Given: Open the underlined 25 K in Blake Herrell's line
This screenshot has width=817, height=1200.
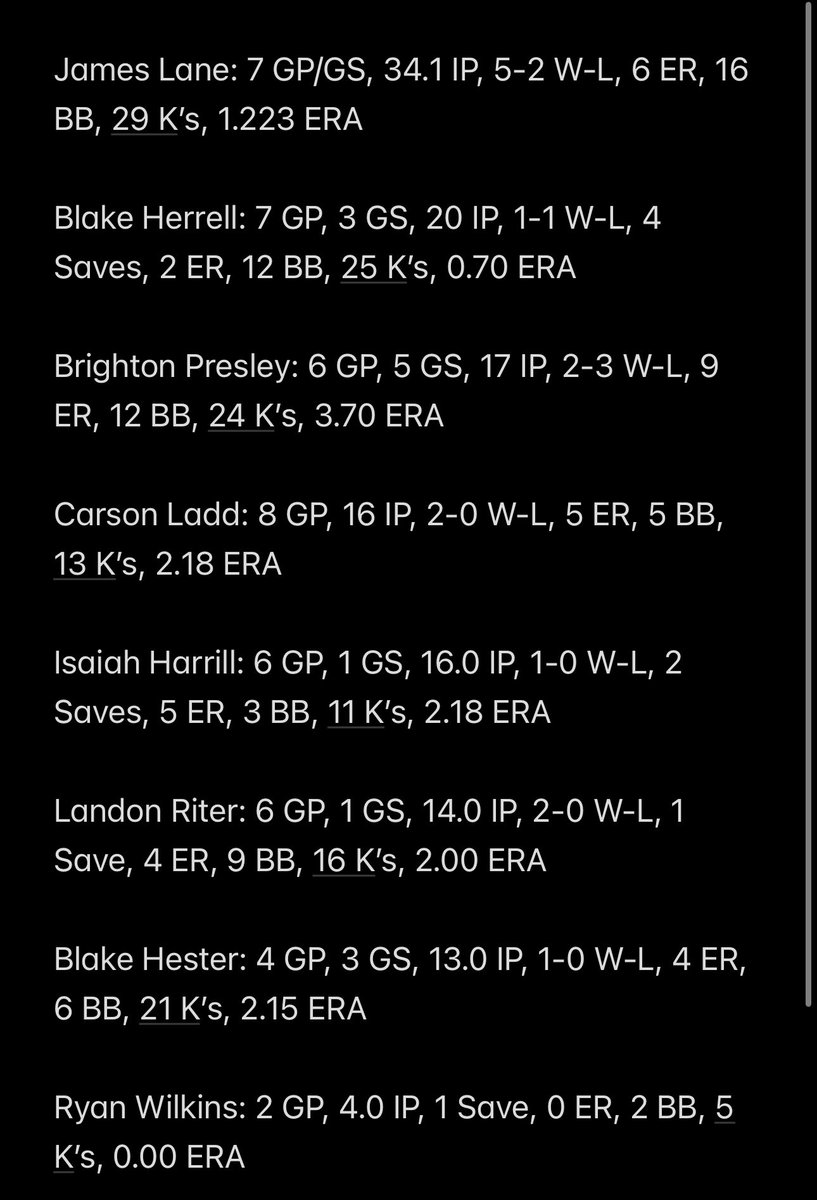Looking at the screenshot, I should pyautogui.click(x=373, y=270).
